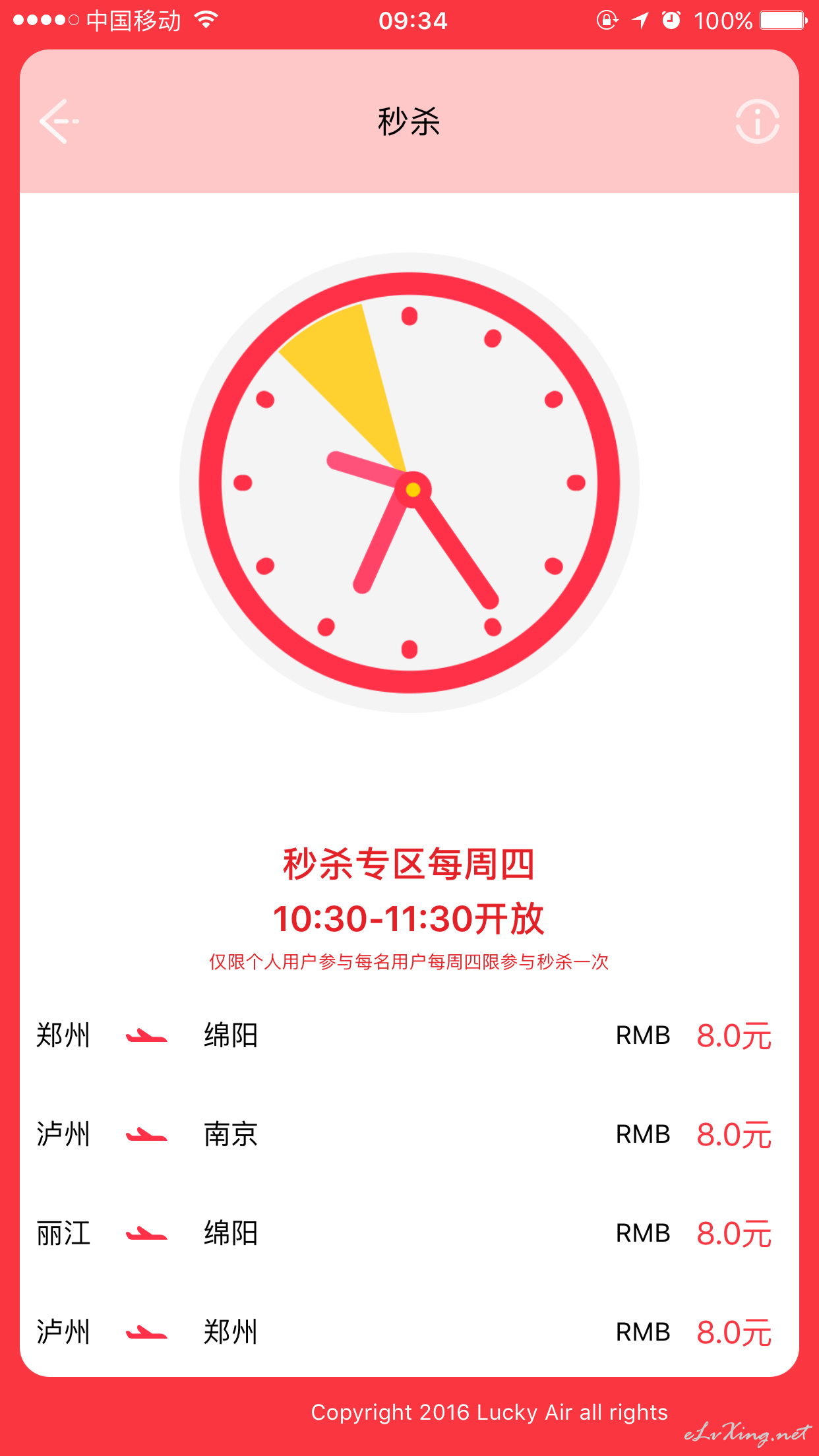819x1456 pixels.
Task: Select the 泸州 to 南京 flight deal
Action: (x=409, y=1134)
